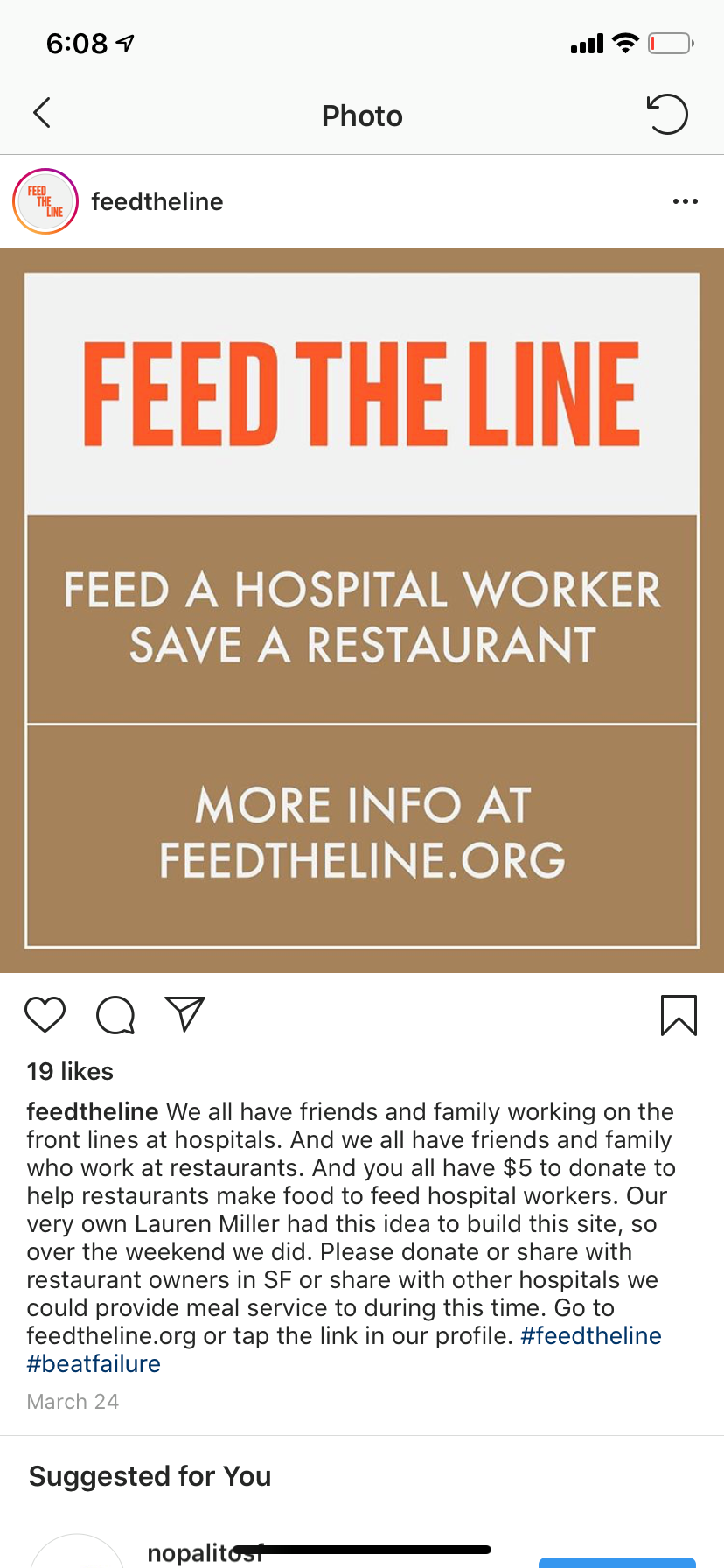Image resolution: width=724 pixels, height=1568 pixels.
Task: Open the feedtheline username in header
Action: [157, 202]
